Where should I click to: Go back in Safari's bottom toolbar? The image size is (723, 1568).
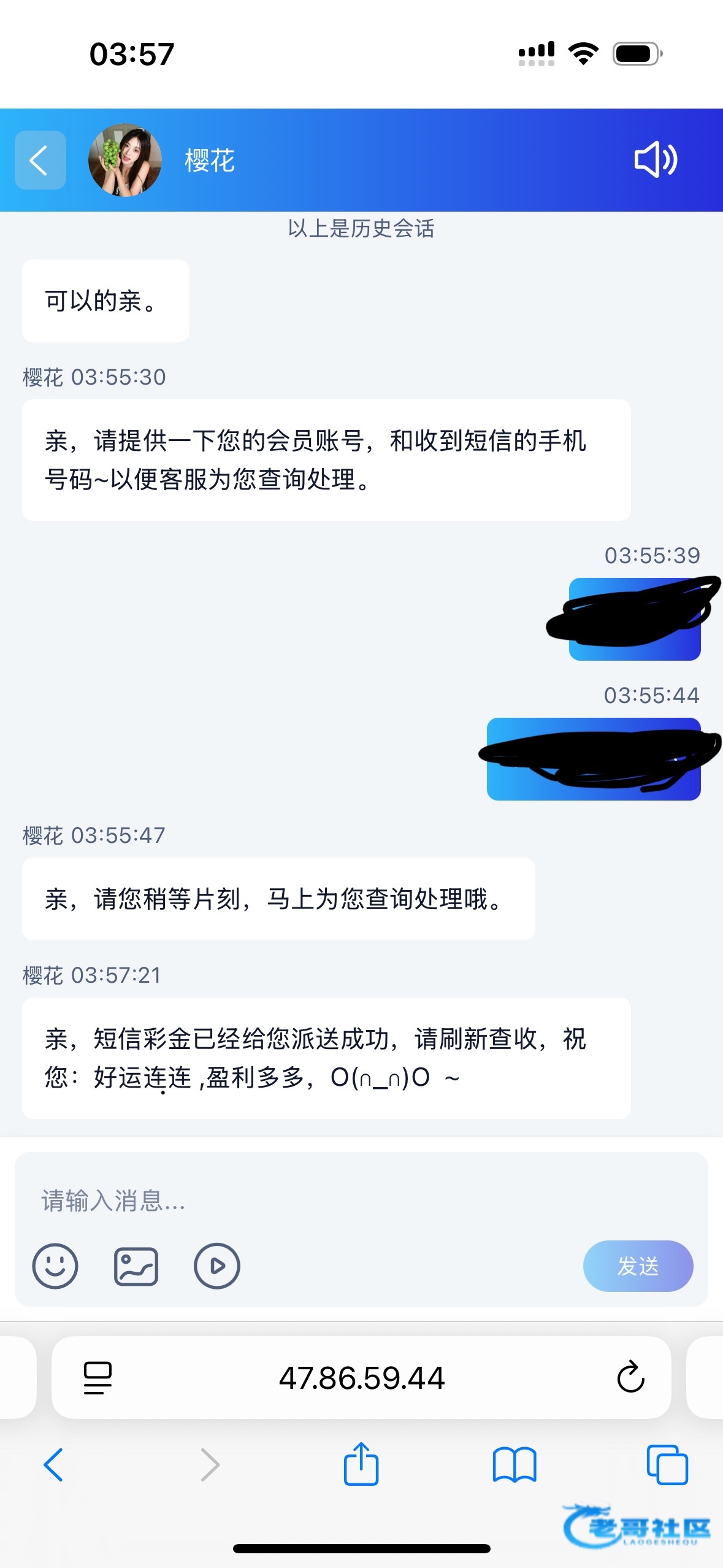(53, 1465)
